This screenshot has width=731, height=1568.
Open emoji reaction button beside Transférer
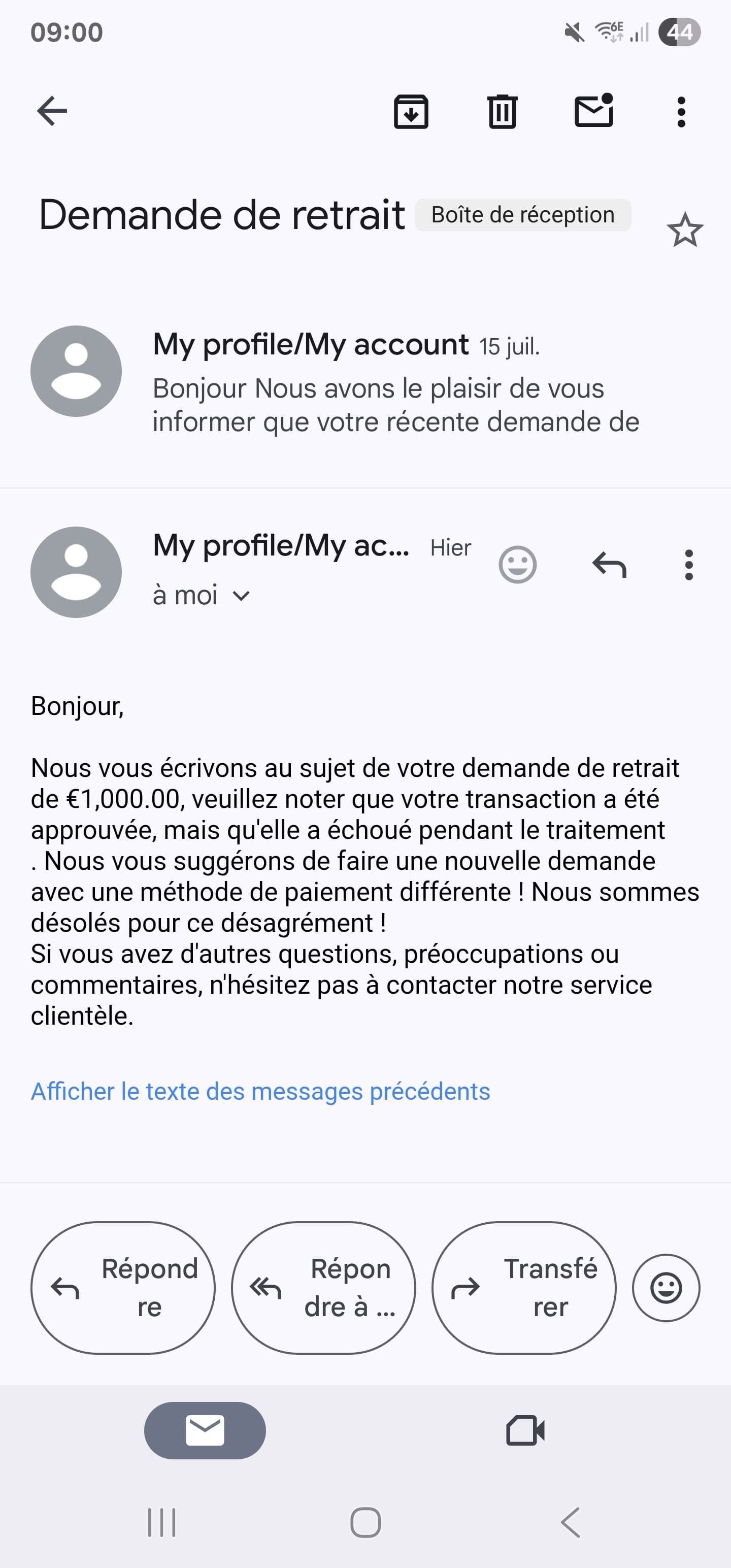tap(666, 1287)
